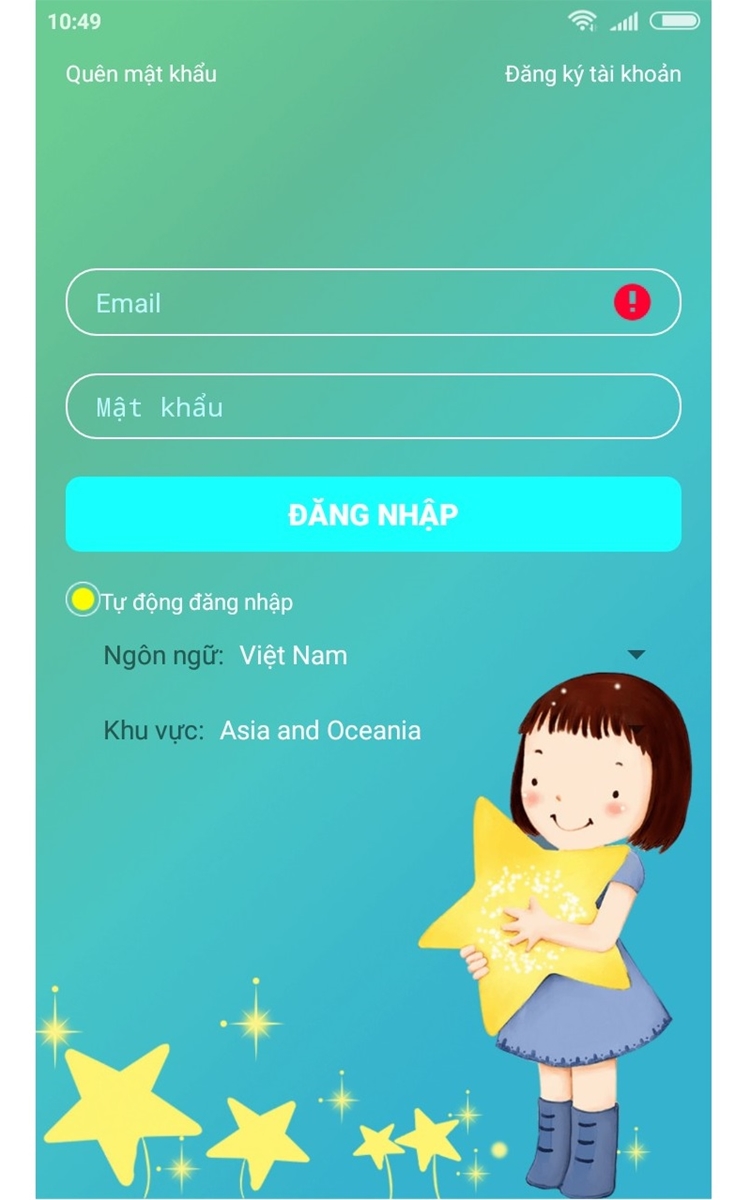Click Đăng ký tài khoản to register

pyautogui.click(x=592, y=73)
